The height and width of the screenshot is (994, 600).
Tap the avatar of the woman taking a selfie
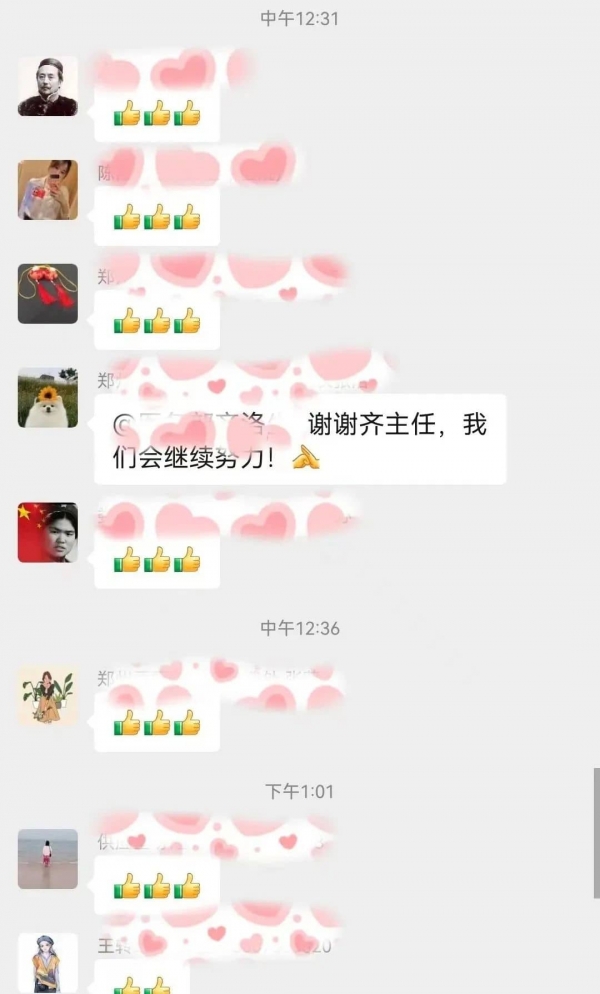click(48, 190)
